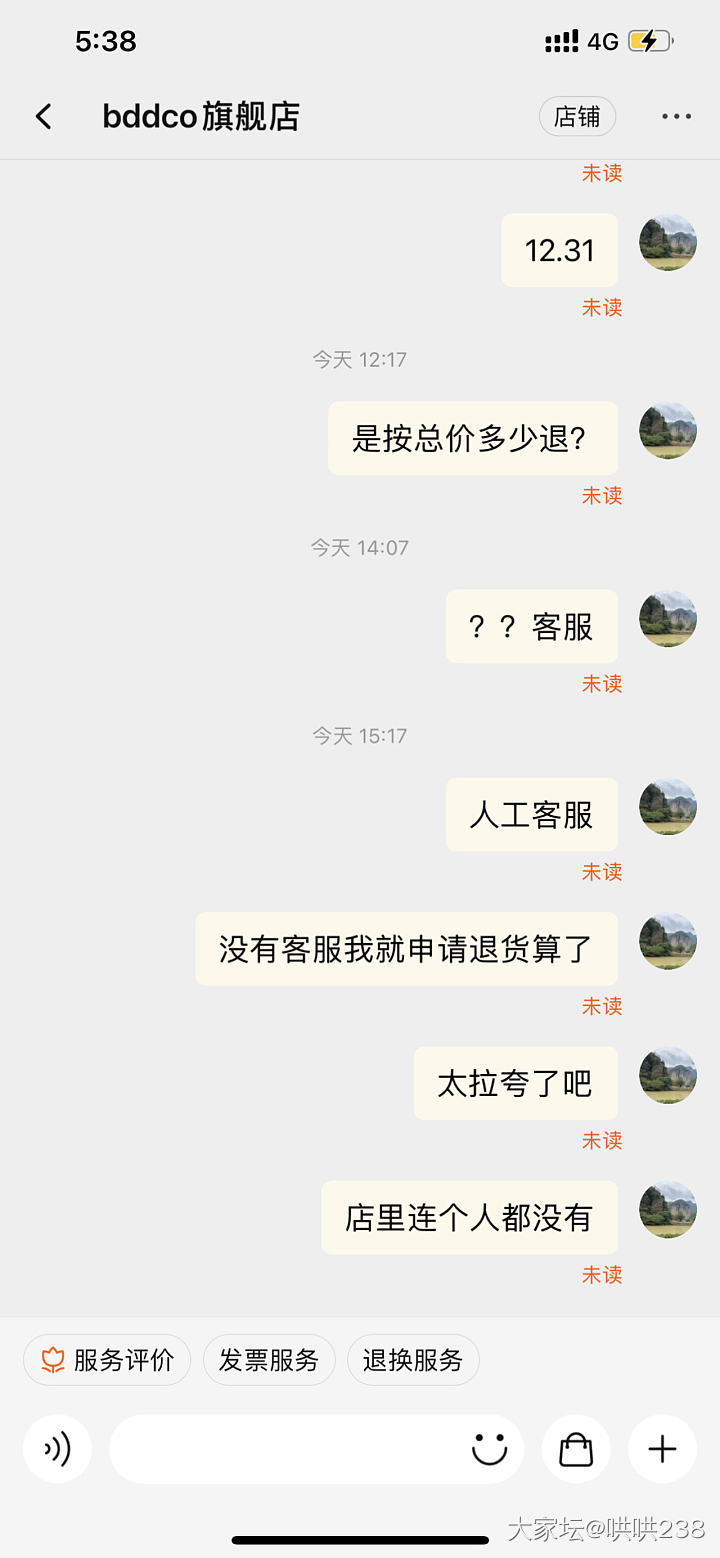Open the emoji picker
Screen dimensions: 720x1558
tap(489, 1449)
